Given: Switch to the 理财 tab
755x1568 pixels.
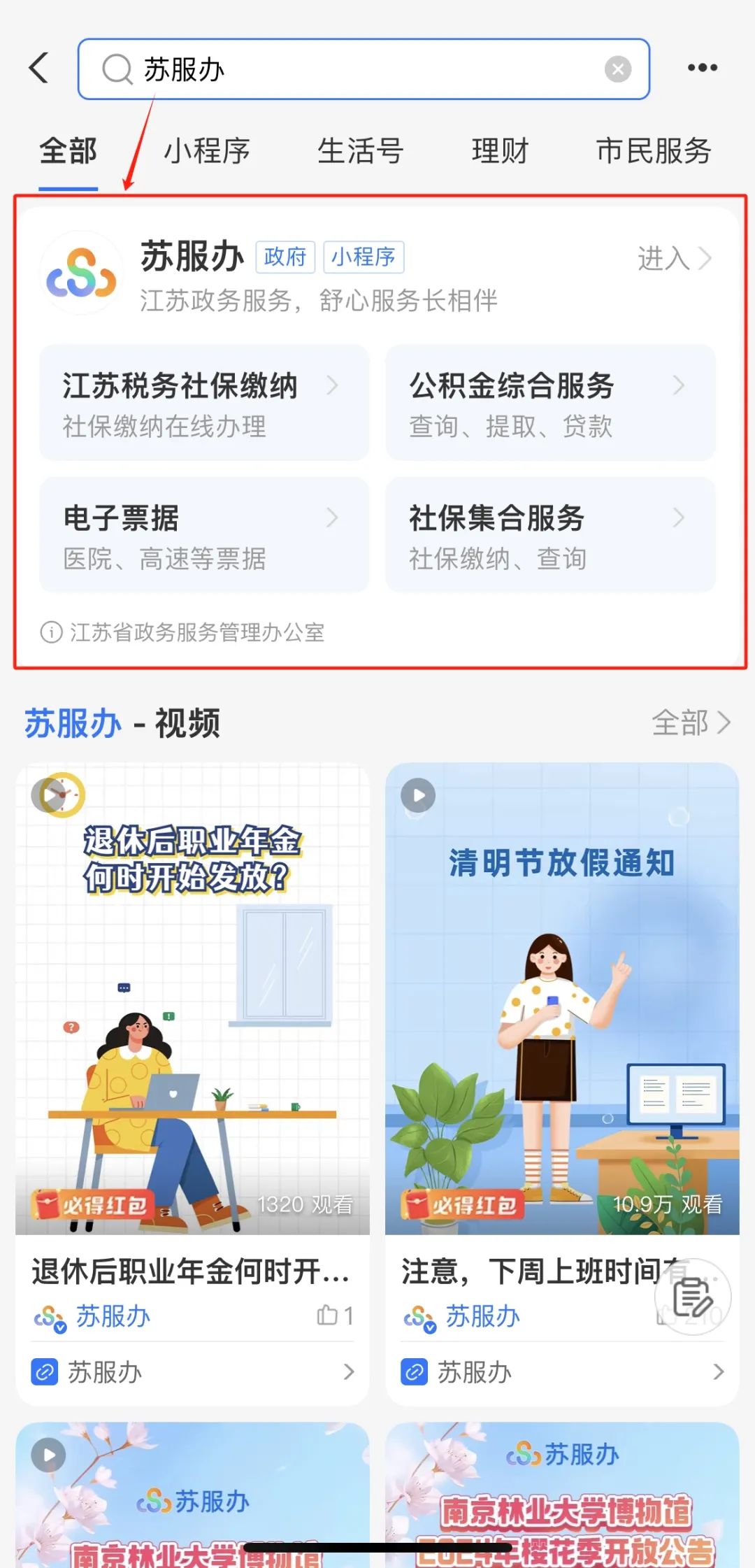Looking at the screenshot, I should [500, 152].
